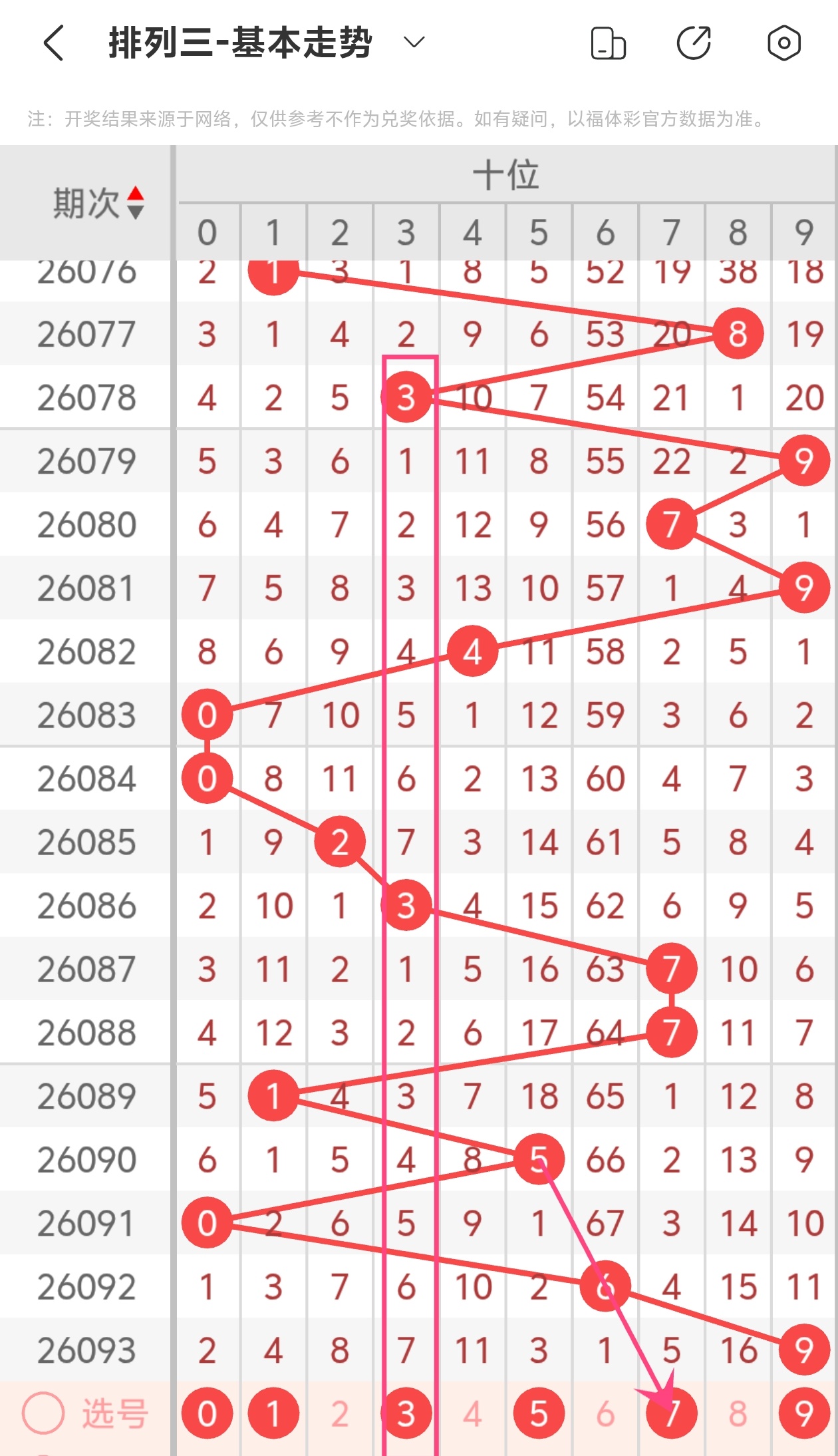Image resolution: width=838 pixels, height=1456 pixels.
Task: Deselect number 9 in the 选号 row
Action: click(x=804, y=1413)
